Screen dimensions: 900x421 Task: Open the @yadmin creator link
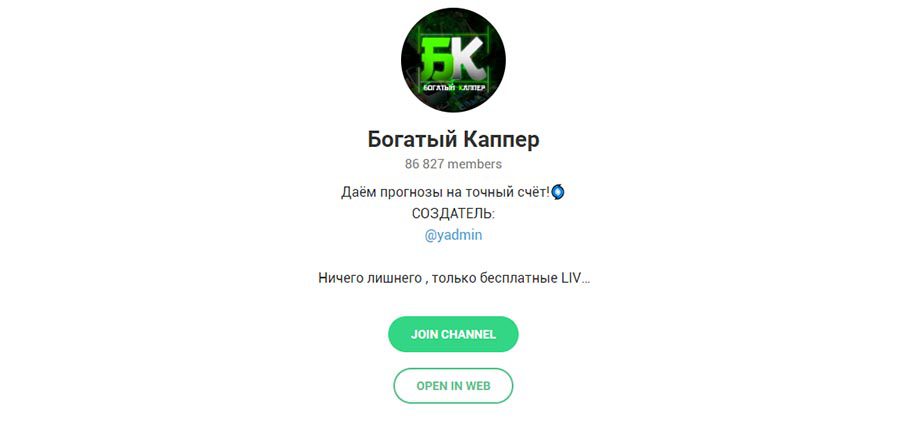click(453, 235)
